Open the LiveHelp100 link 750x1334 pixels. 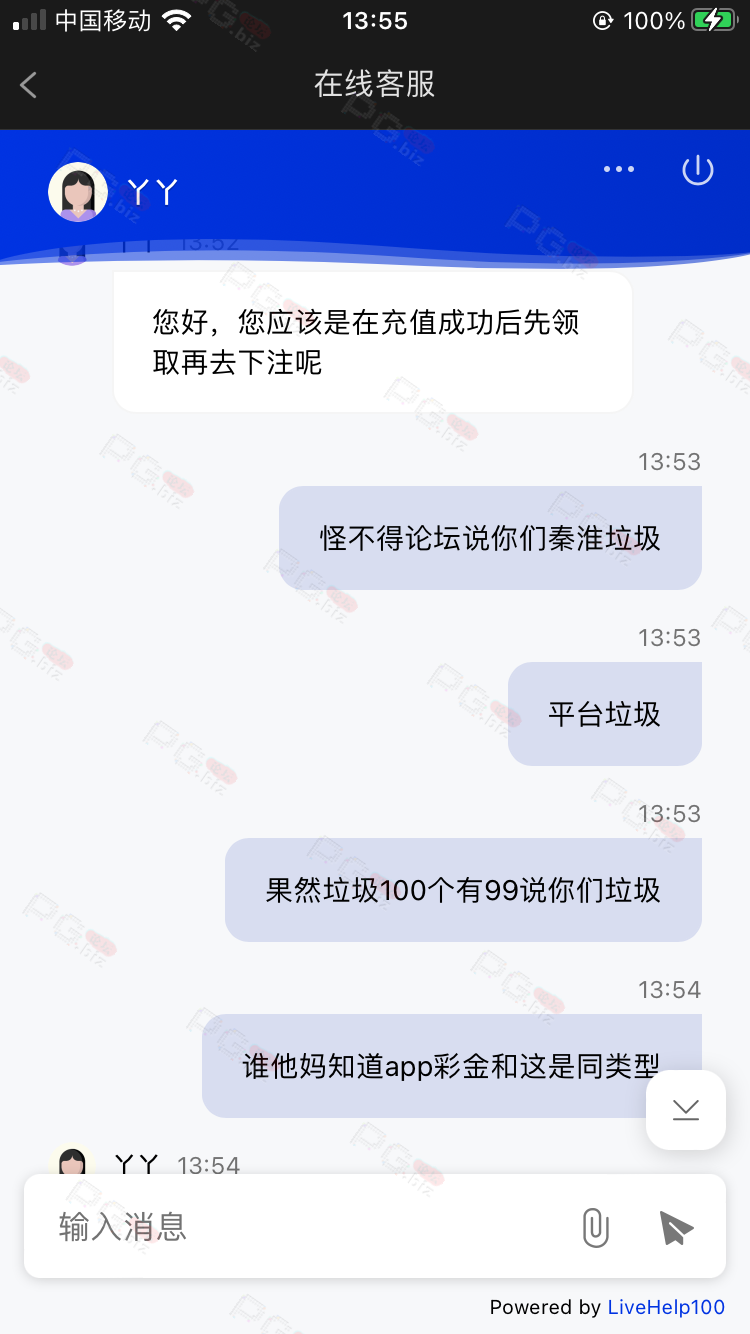666,1307
